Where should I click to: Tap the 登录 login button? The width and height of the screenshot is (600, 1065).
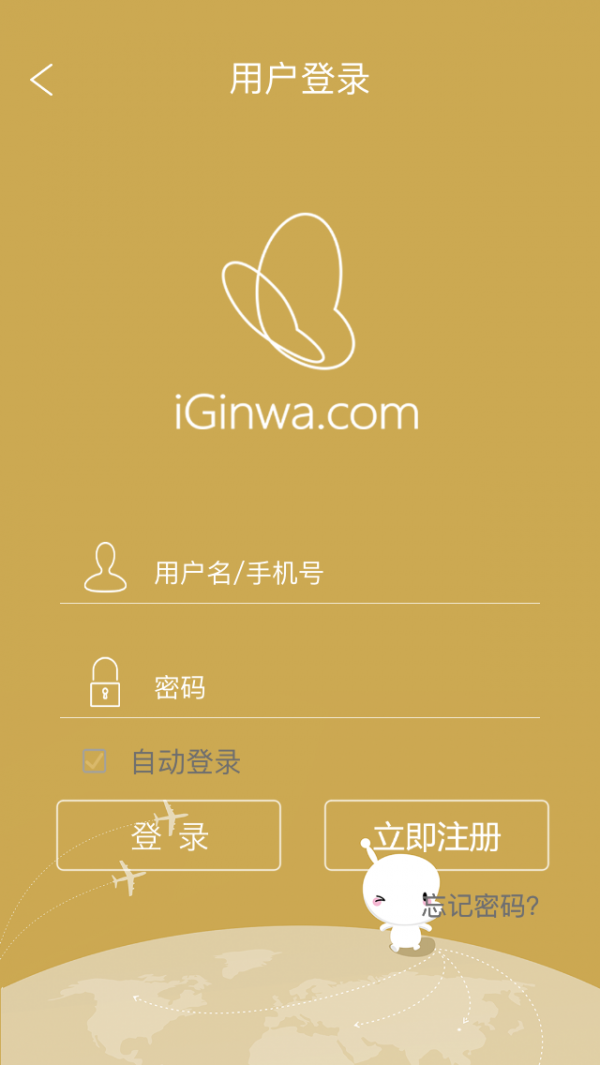(x=168, y=836)
